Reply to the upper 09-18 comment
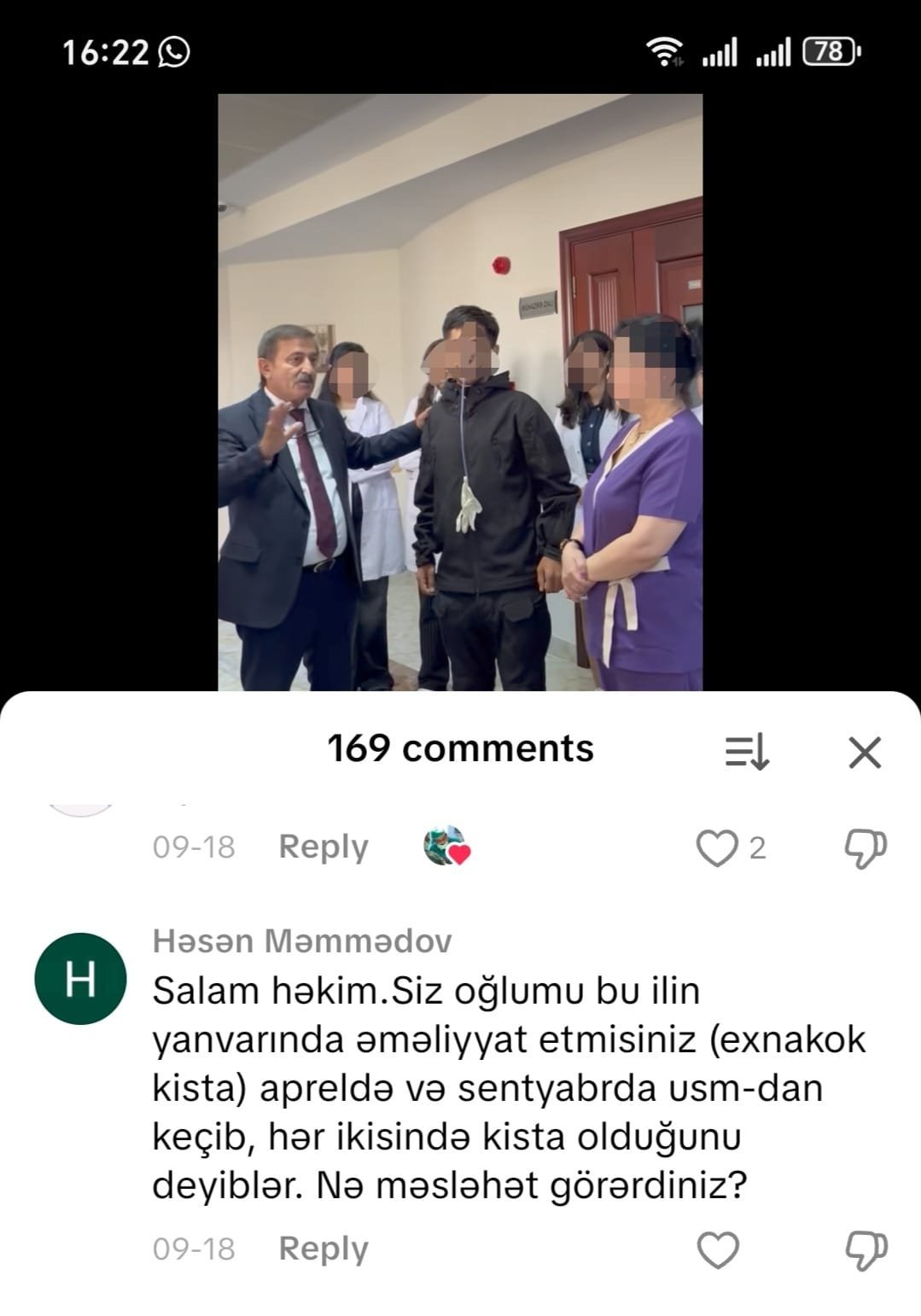921x1316 pixels. (x=324, y=847)
